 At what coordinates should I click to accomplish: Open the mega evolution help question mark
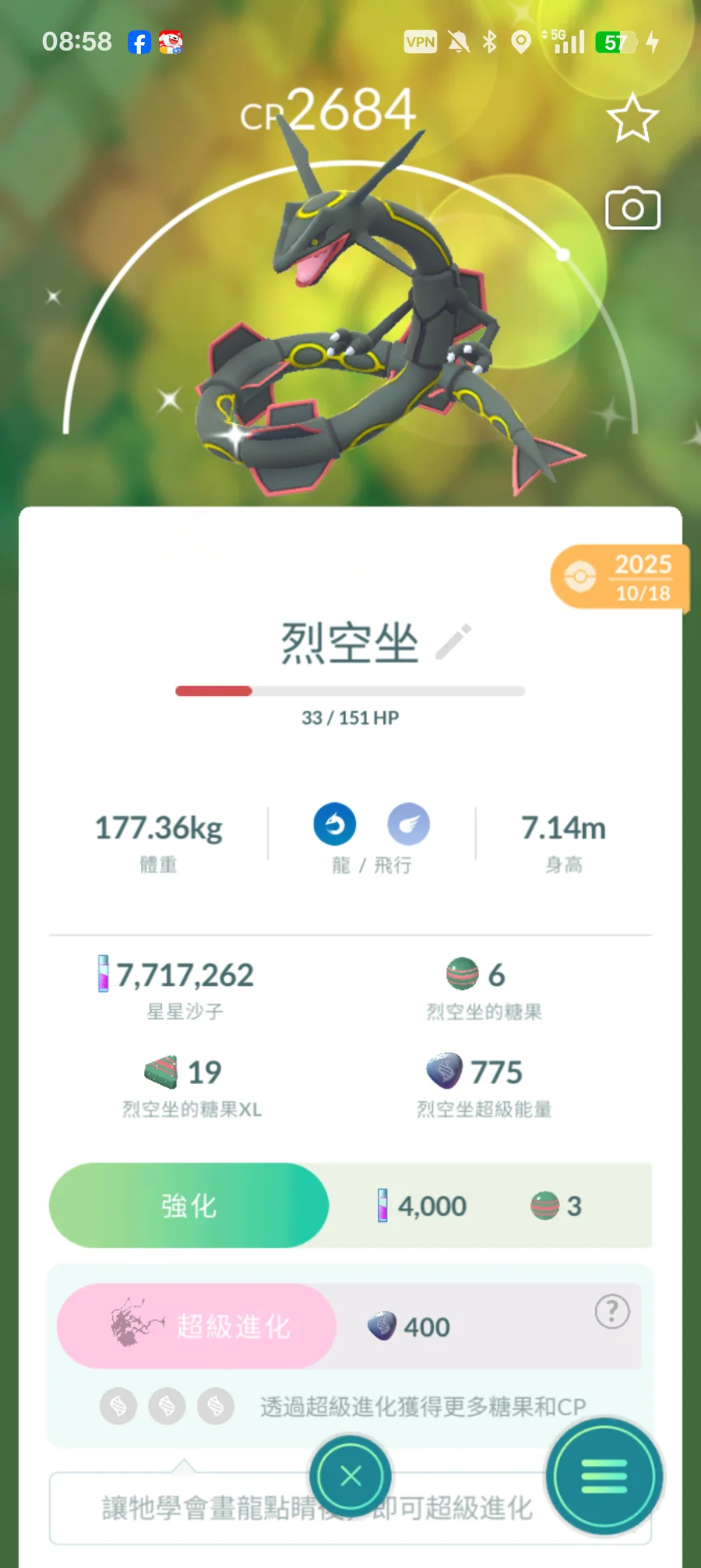pyautogui.click(x=612, y=1312)
